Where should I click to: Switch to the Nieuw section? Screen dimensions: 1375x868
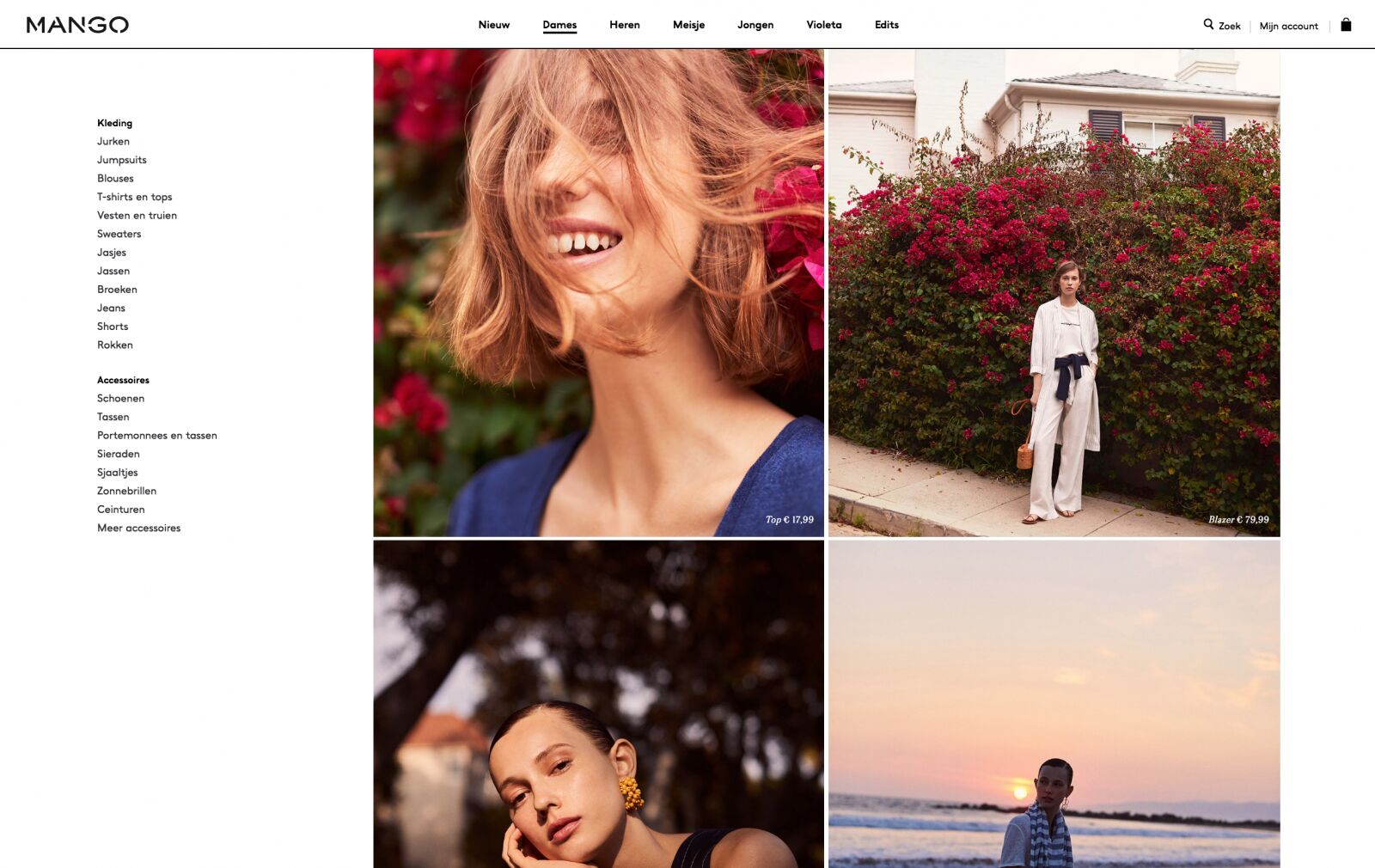[x=493, y=25]
